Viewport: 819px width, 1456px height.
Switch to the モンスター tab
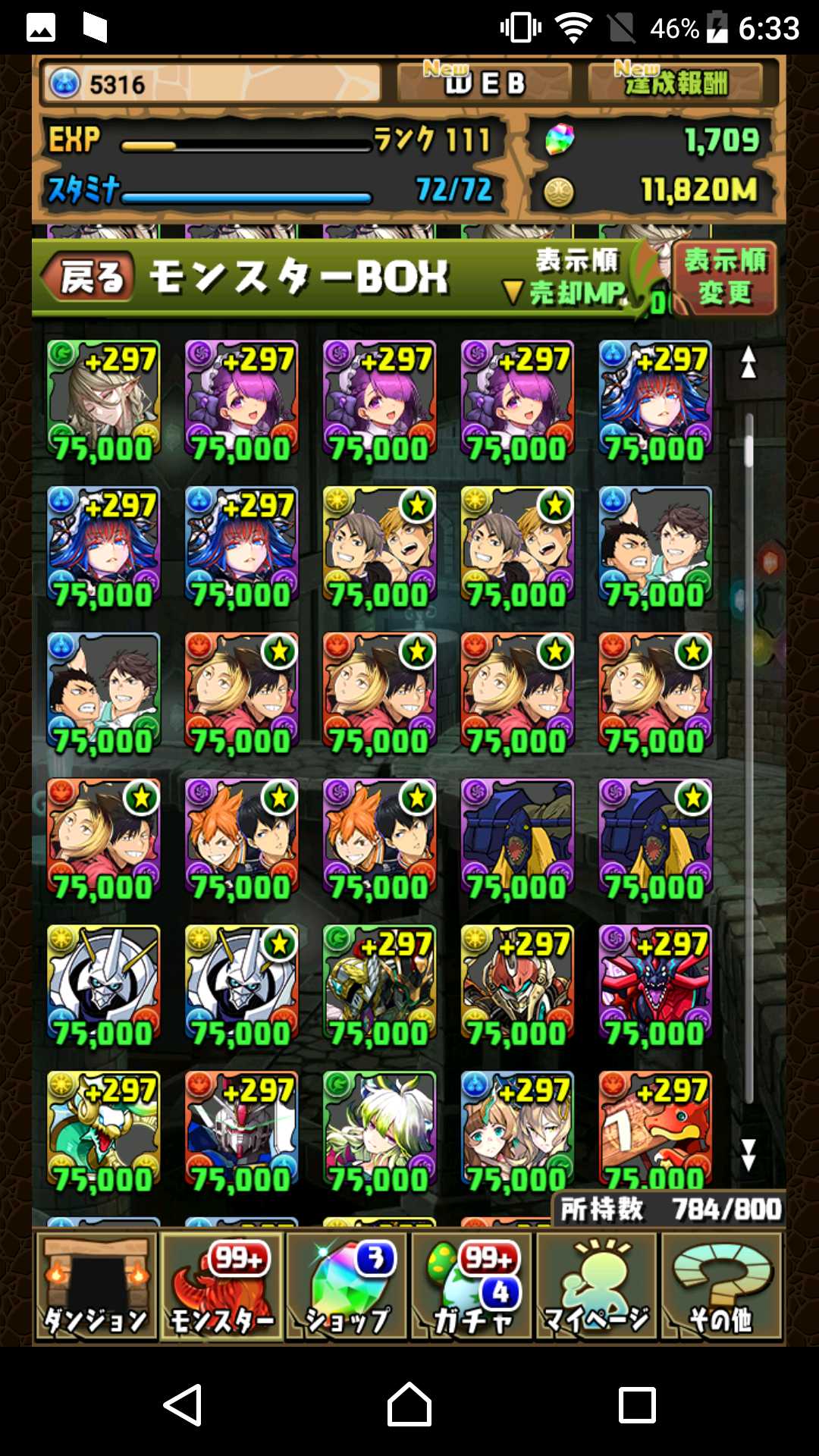click(x=221, y=1286)
